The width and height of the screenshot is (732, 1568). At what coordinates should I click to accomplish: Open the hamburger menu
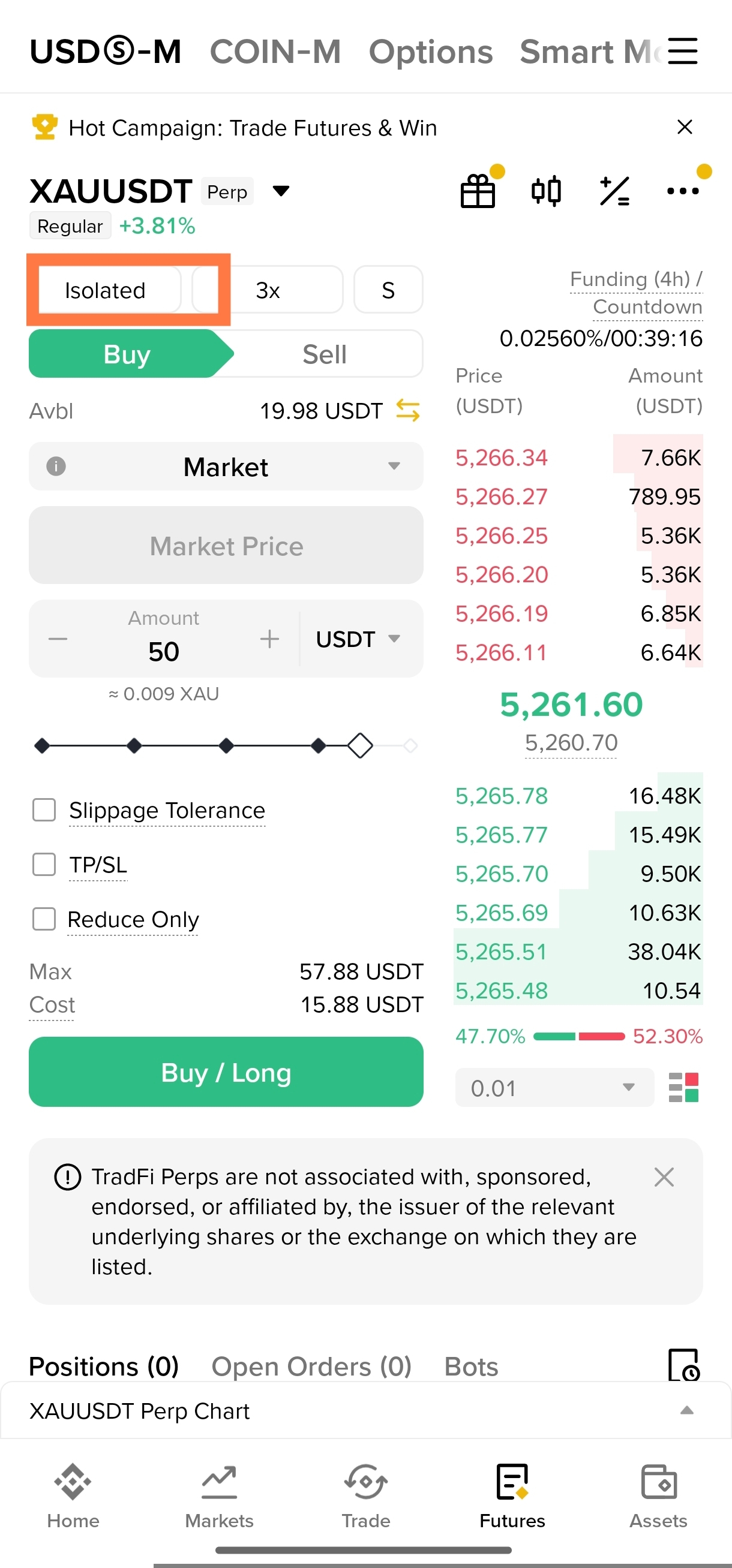point(682,51)
